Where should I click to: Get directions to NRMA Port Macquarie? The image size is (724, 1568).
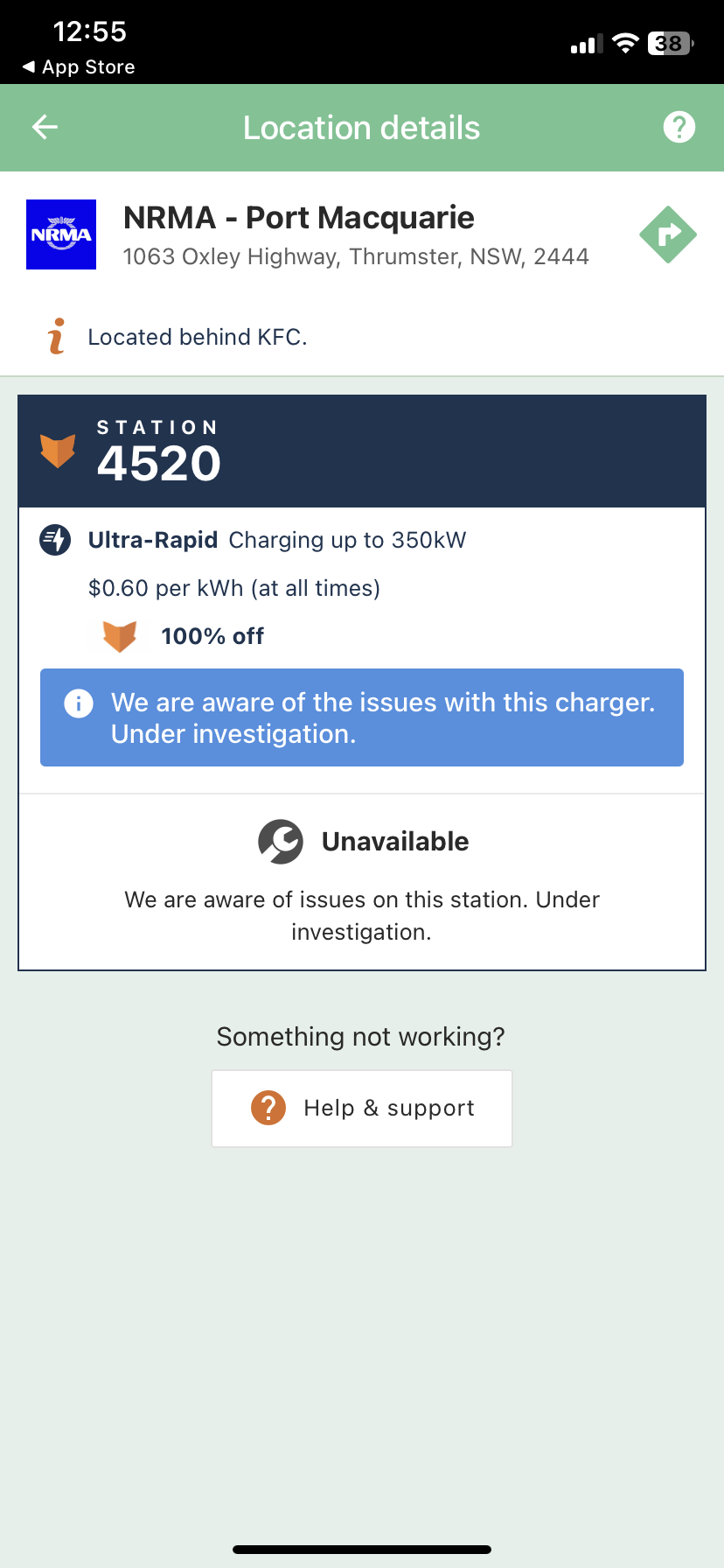coord(667,234)
